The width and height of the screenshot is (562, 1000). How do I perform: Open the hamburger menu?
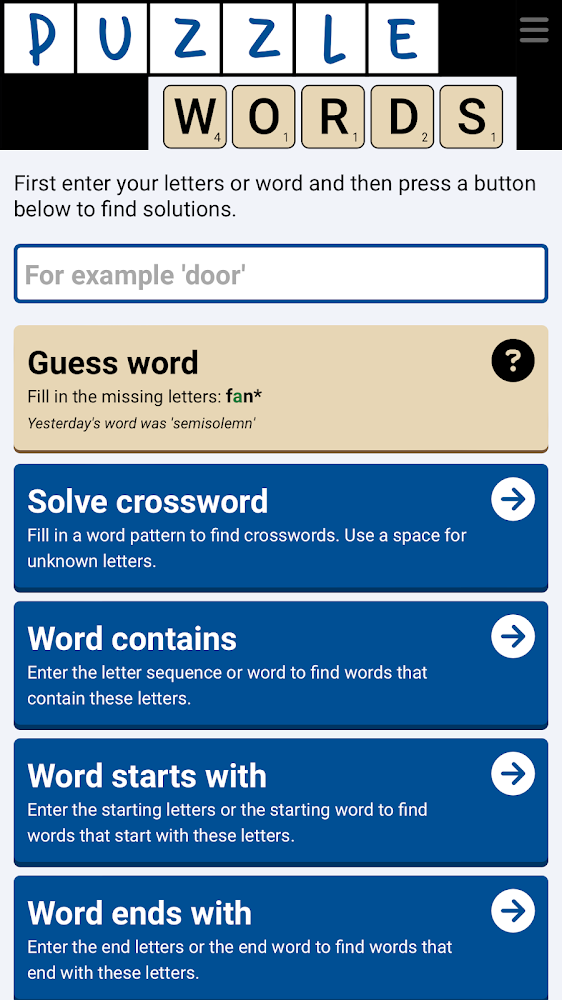click(534, 29)
